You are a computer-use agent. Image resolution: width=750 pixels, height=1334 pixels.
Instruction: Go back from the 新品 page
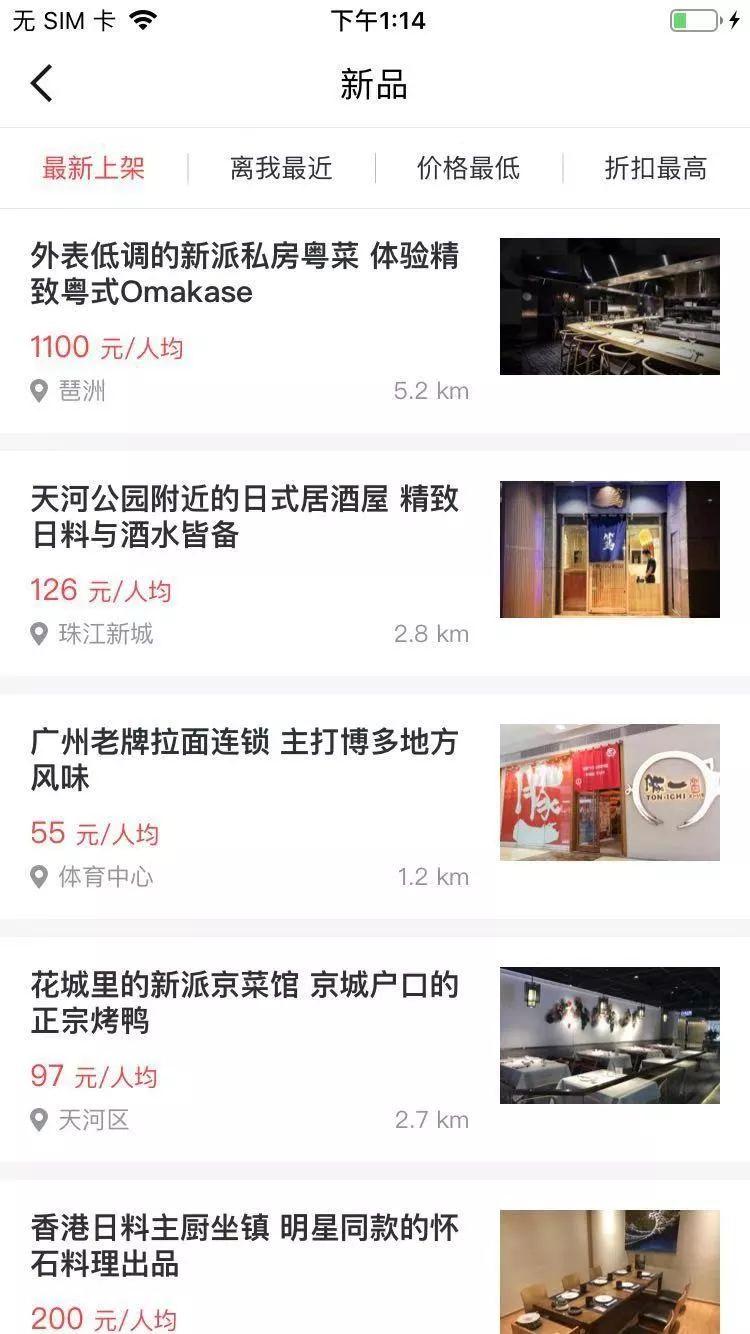click(42, 84)
